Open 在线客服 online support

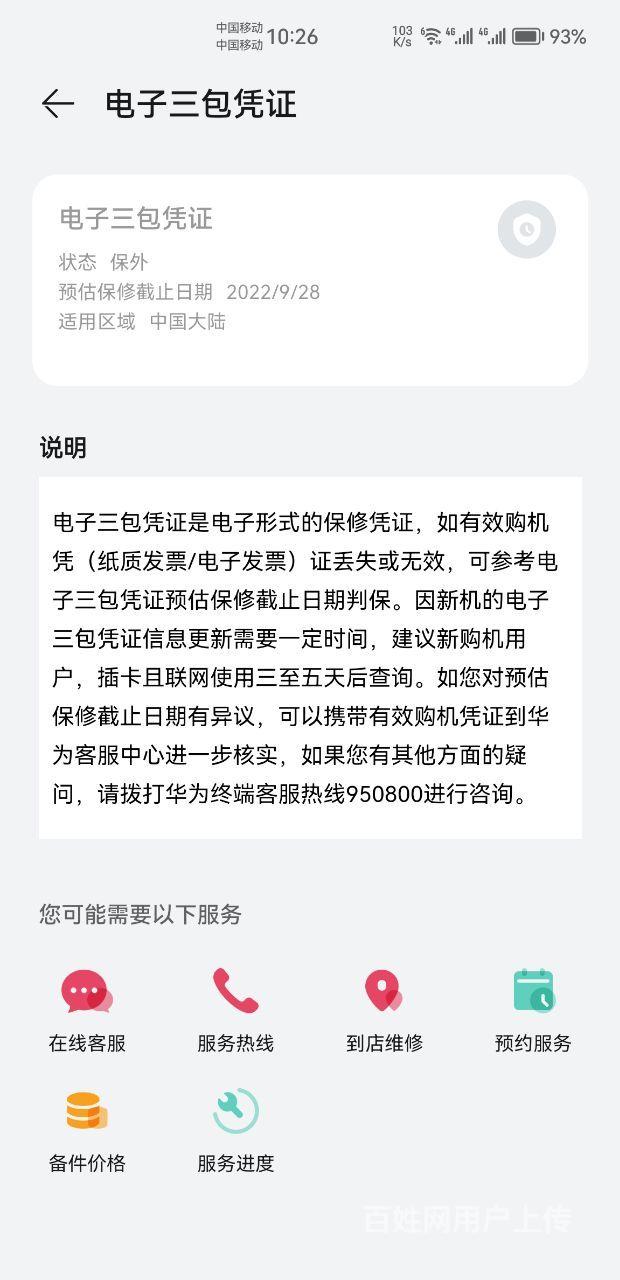point(87,1008)
